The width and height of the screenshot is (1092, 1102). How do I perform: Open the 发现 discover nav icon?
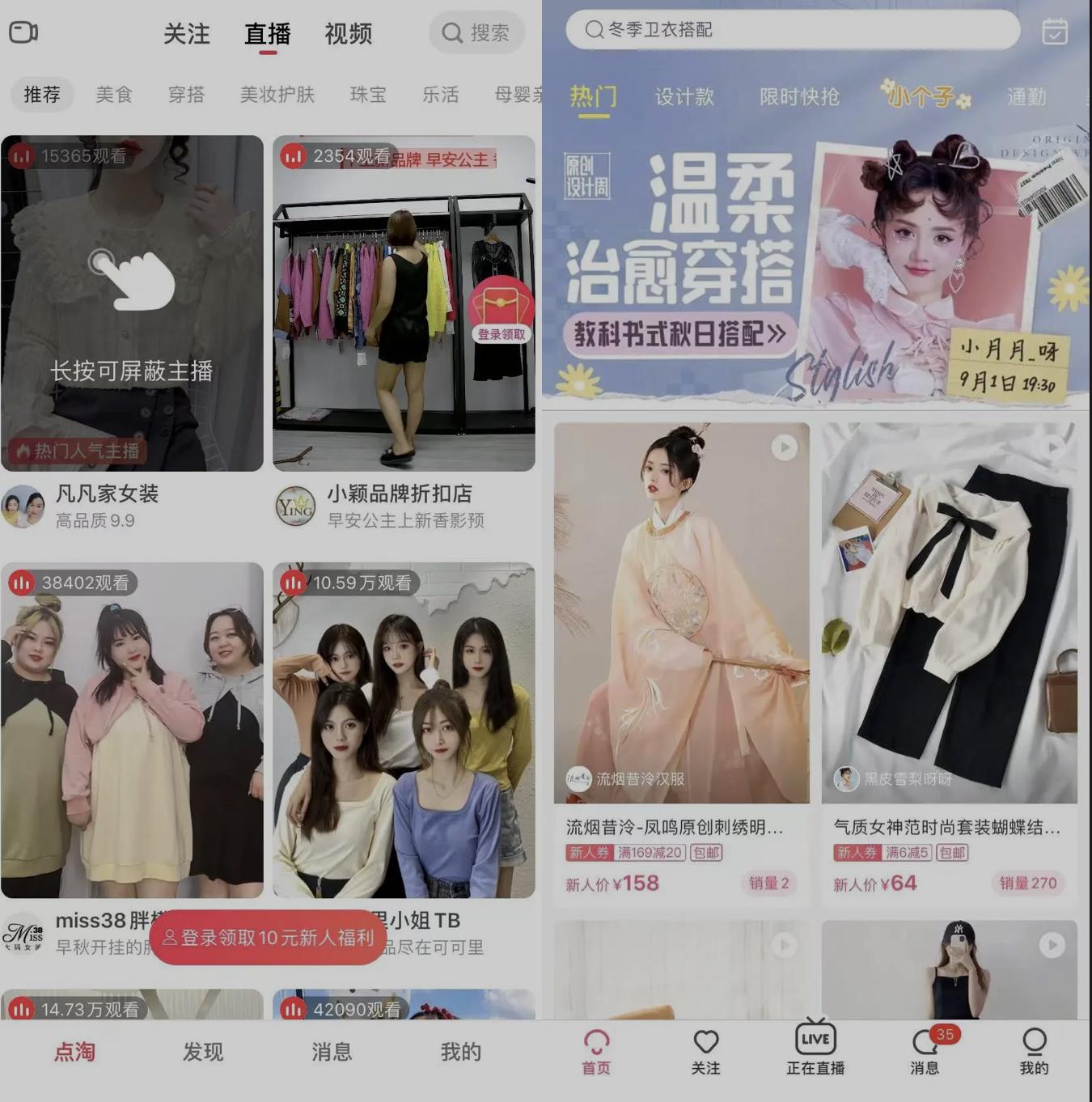click(x=202, y=1051)
